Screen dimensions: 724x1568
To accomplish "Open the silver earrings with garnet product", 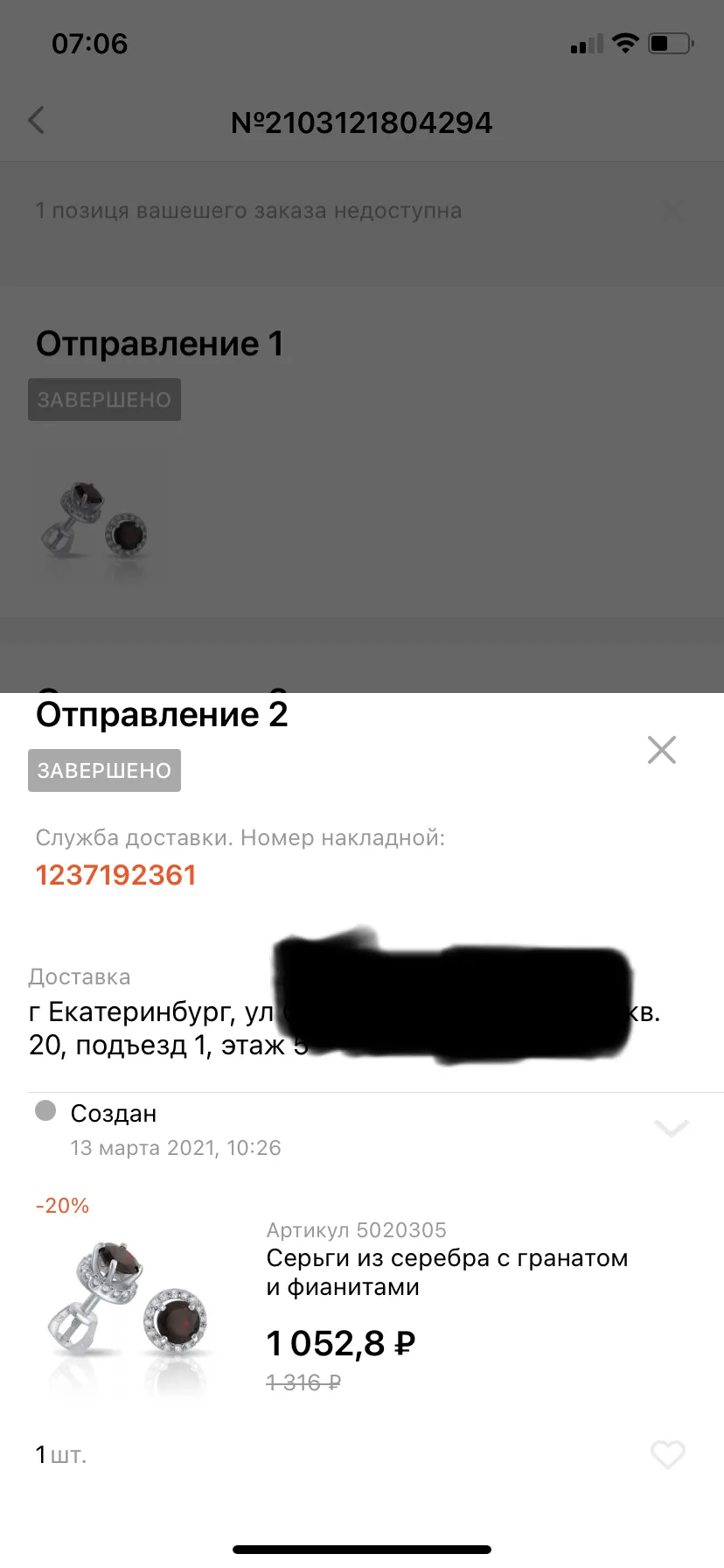I will tap(447, 1272).
